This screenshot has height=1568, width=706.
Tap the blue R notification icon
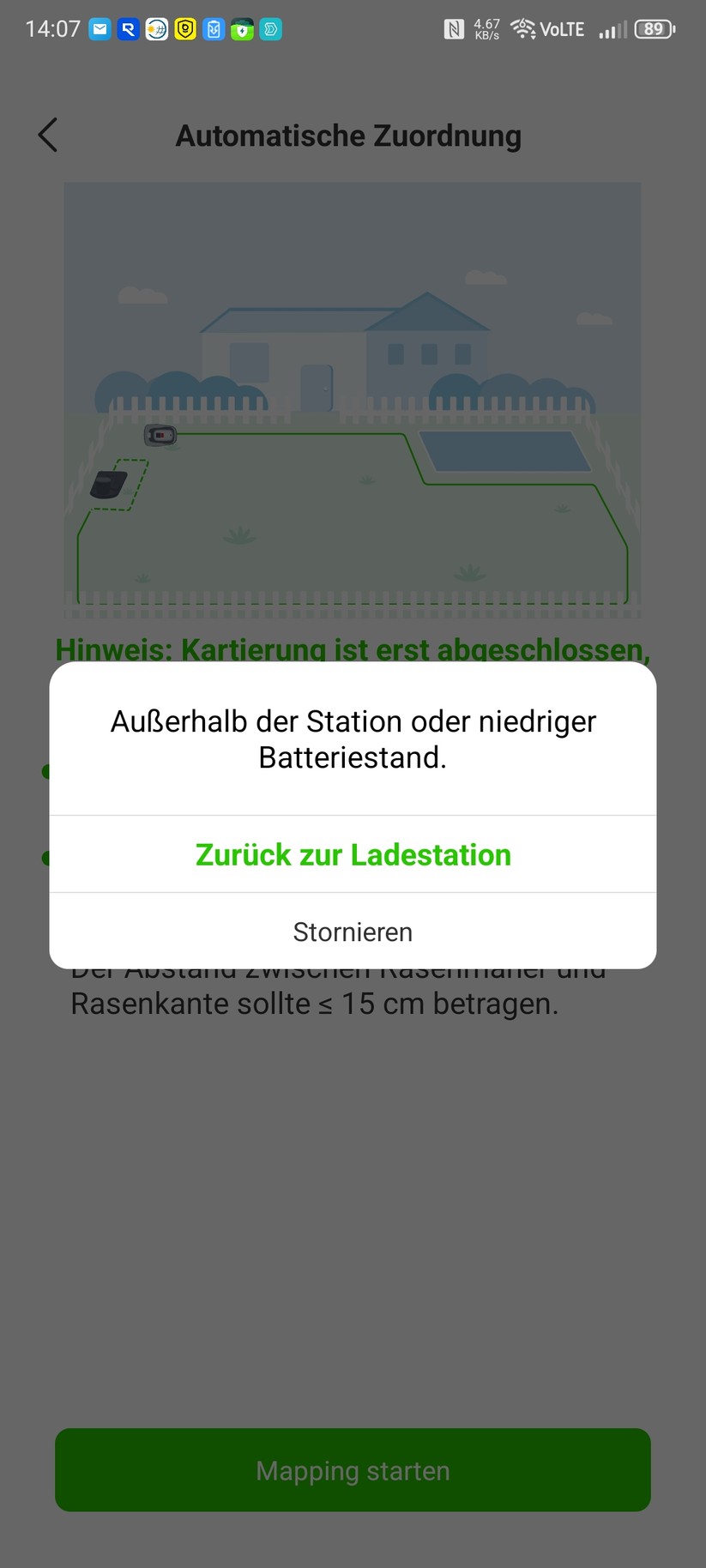[x=129, y=28]
